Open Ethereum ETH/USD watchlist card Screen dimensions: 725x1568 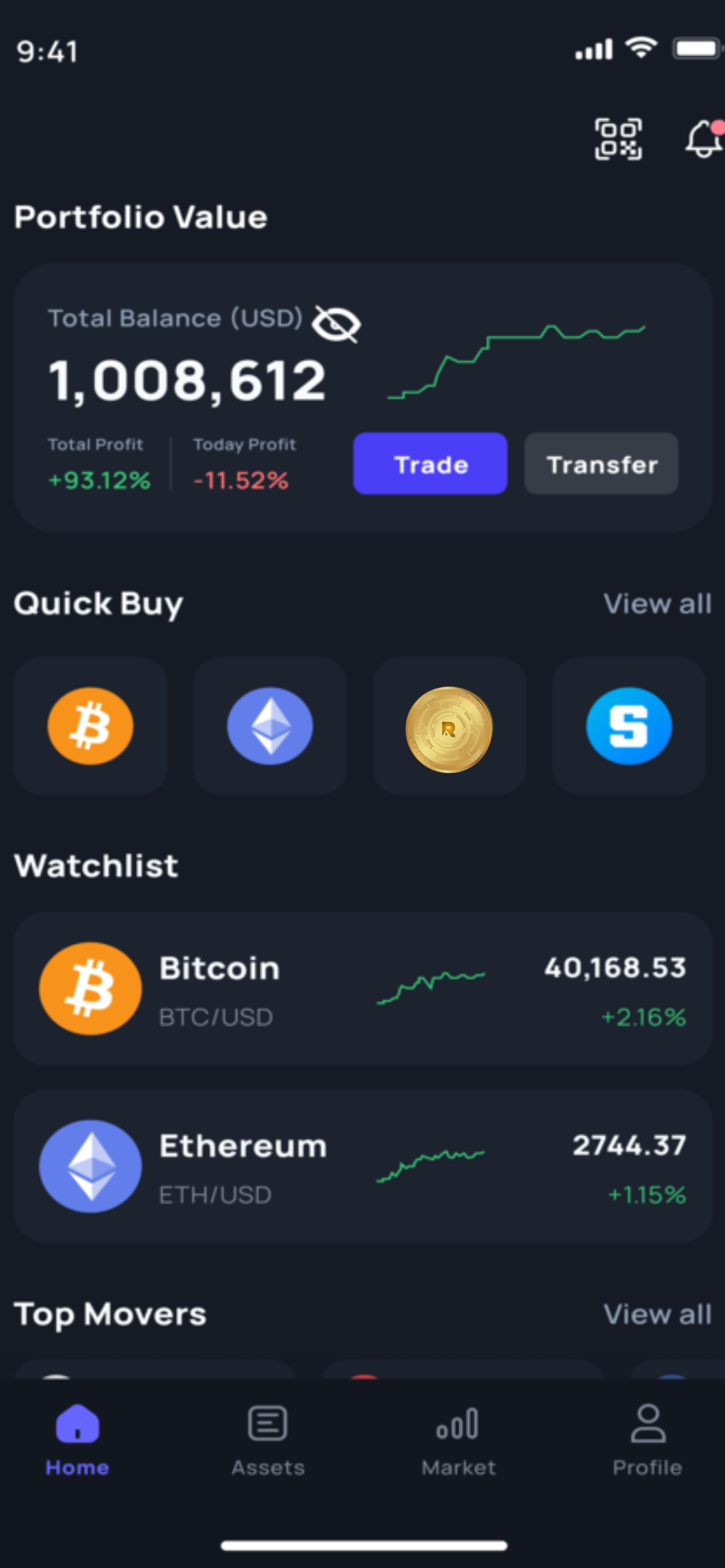pyautogui.click(x=362, y=1166)
